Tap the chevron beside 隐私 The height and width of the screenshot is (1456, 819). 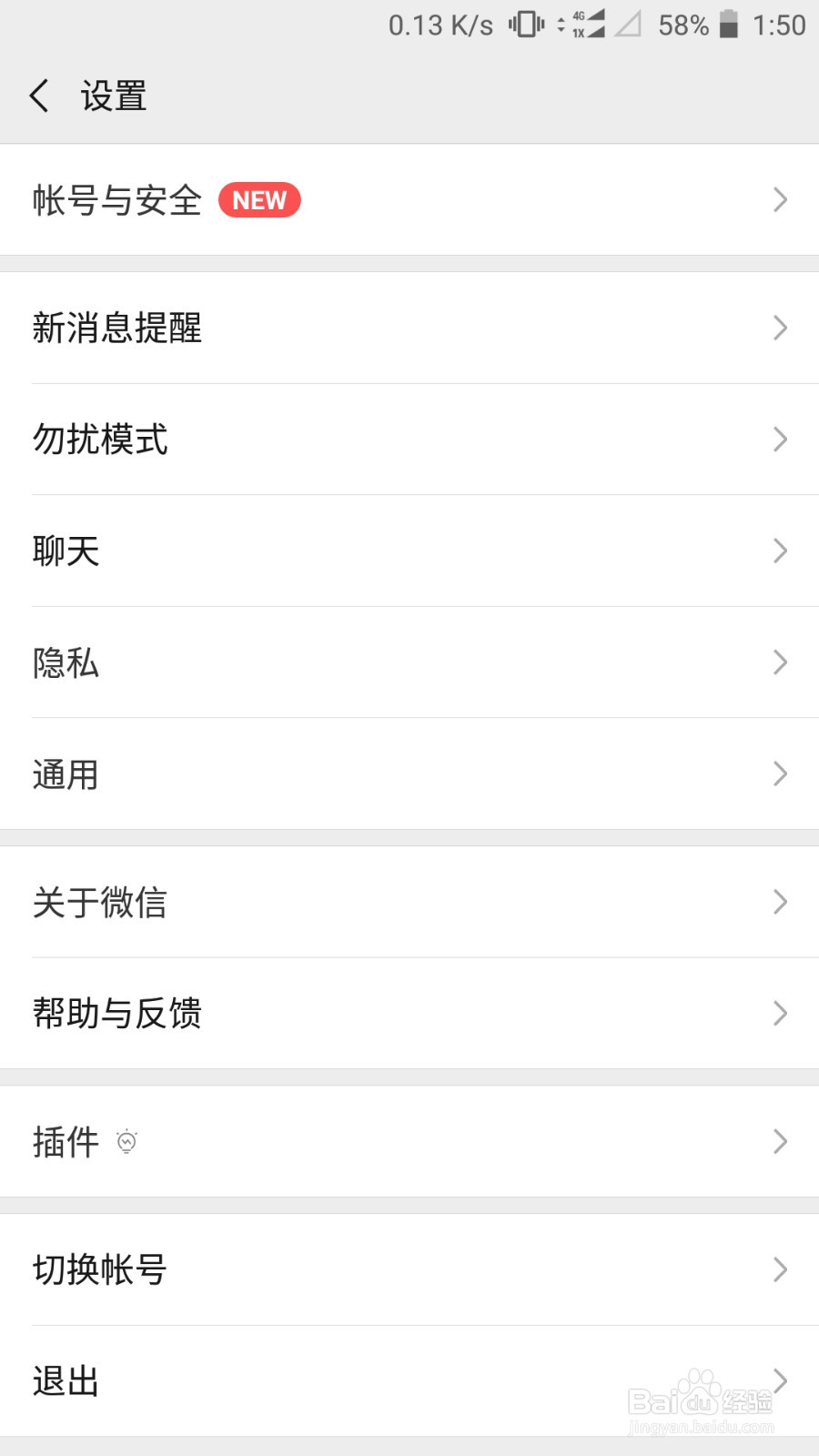780,662
